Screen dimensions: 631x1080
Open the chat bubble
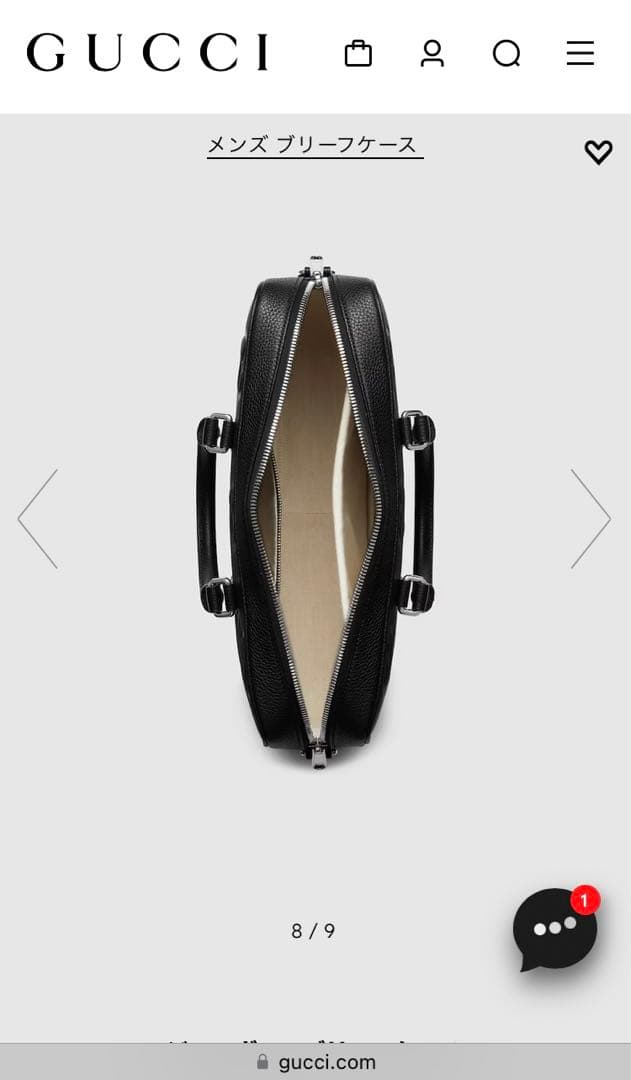click(554, 929)
